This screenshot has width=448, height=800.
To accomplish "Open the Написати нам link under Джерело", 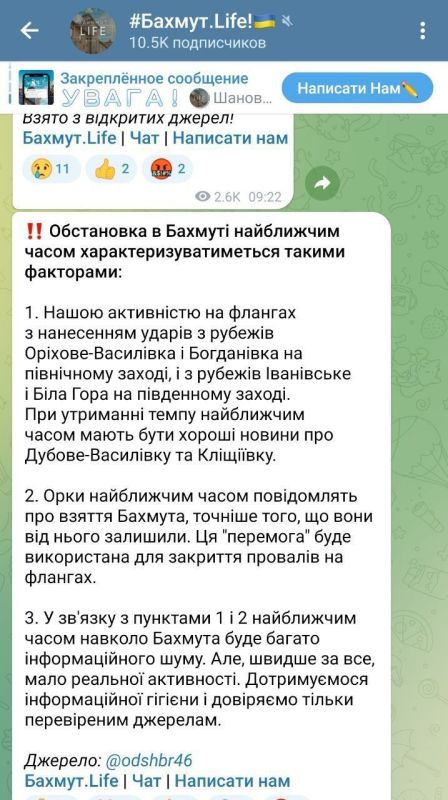I will coord(232,781).
